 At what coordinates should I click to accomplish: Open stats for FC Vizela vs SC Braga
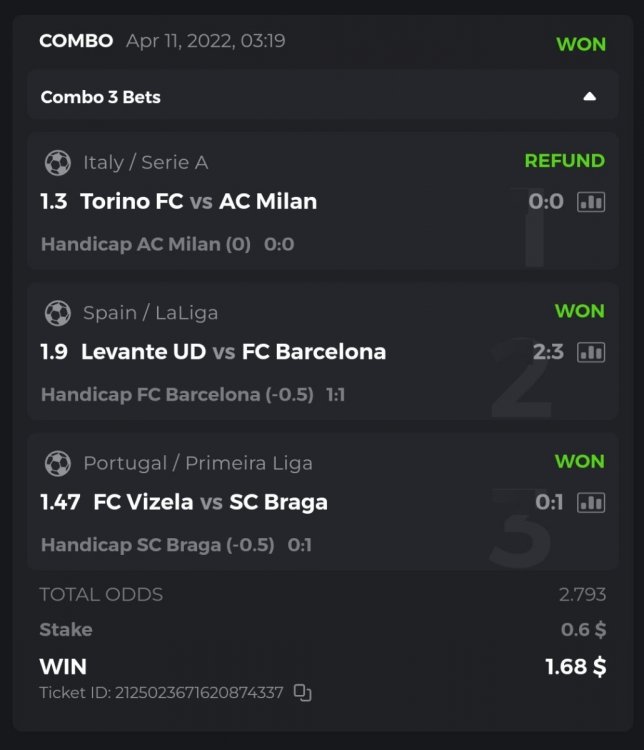(x=591, y=502)
